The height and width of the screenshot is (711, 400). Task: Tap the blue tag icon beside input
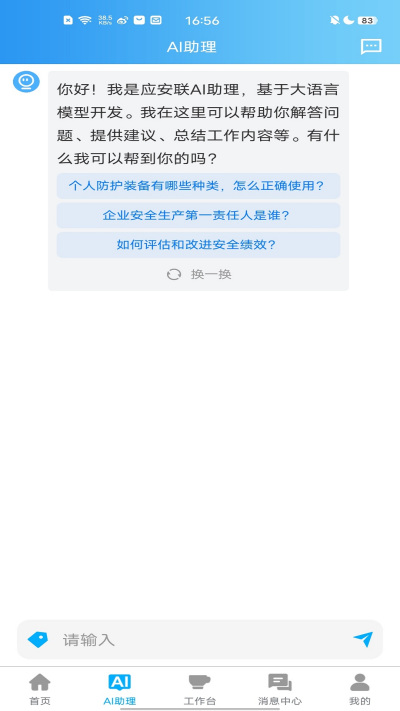click(38, 640)
